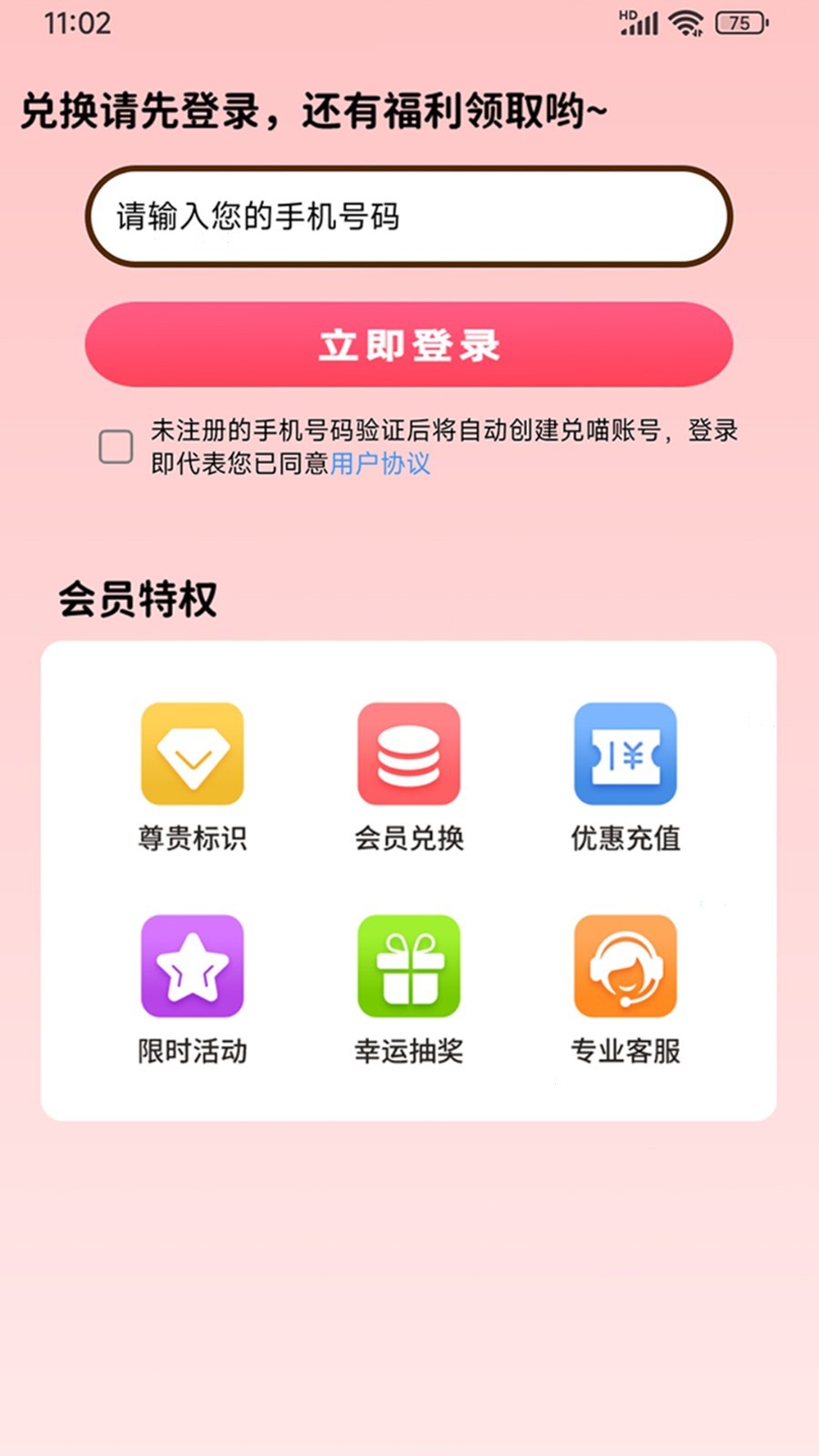819x1456 pixels.
Task: Open the 用户协议 link
Action: click(379, 464)
